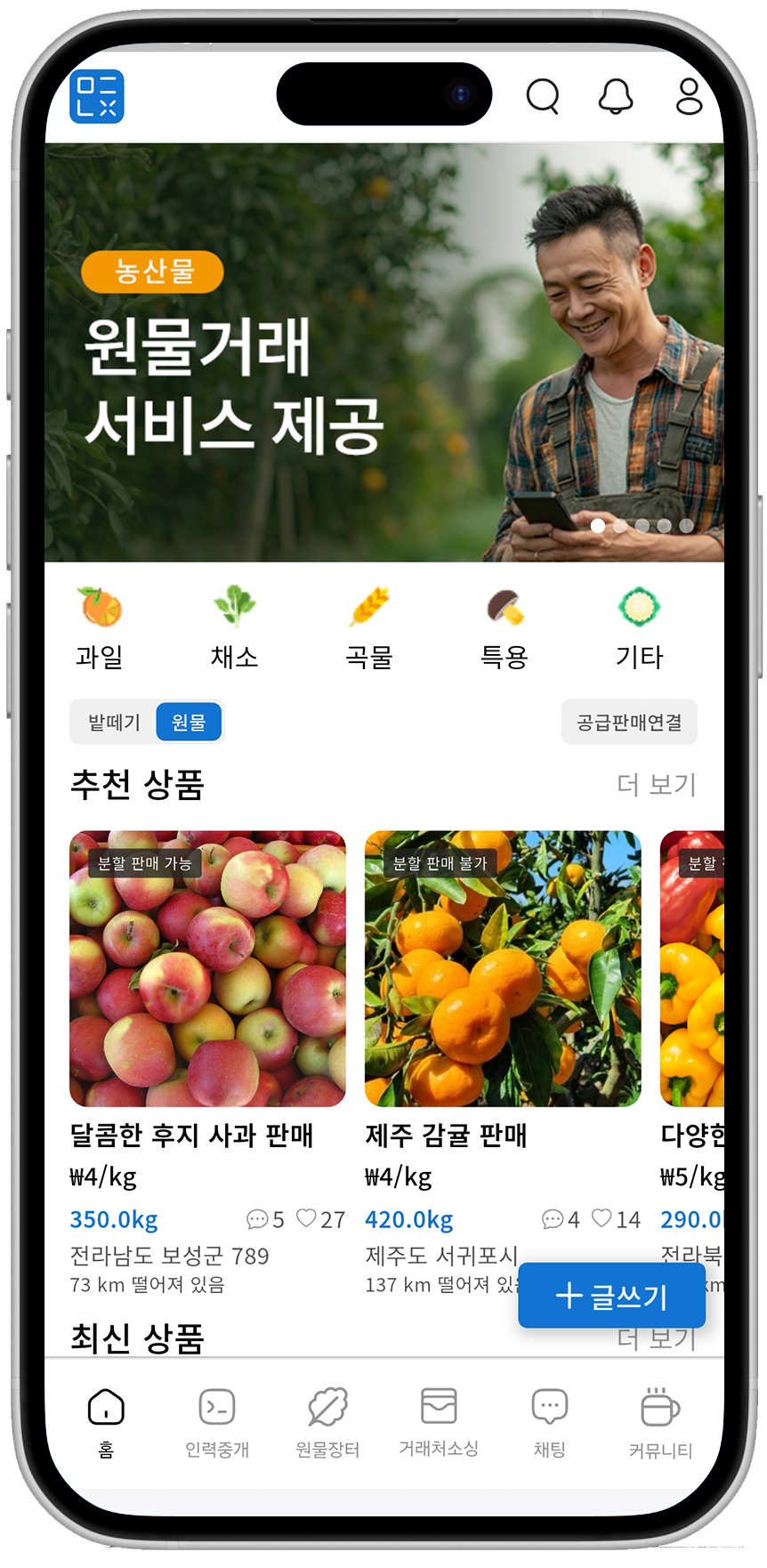Toggle the 공급판매연결 filter chip
767x1568 pixels.
629,722
